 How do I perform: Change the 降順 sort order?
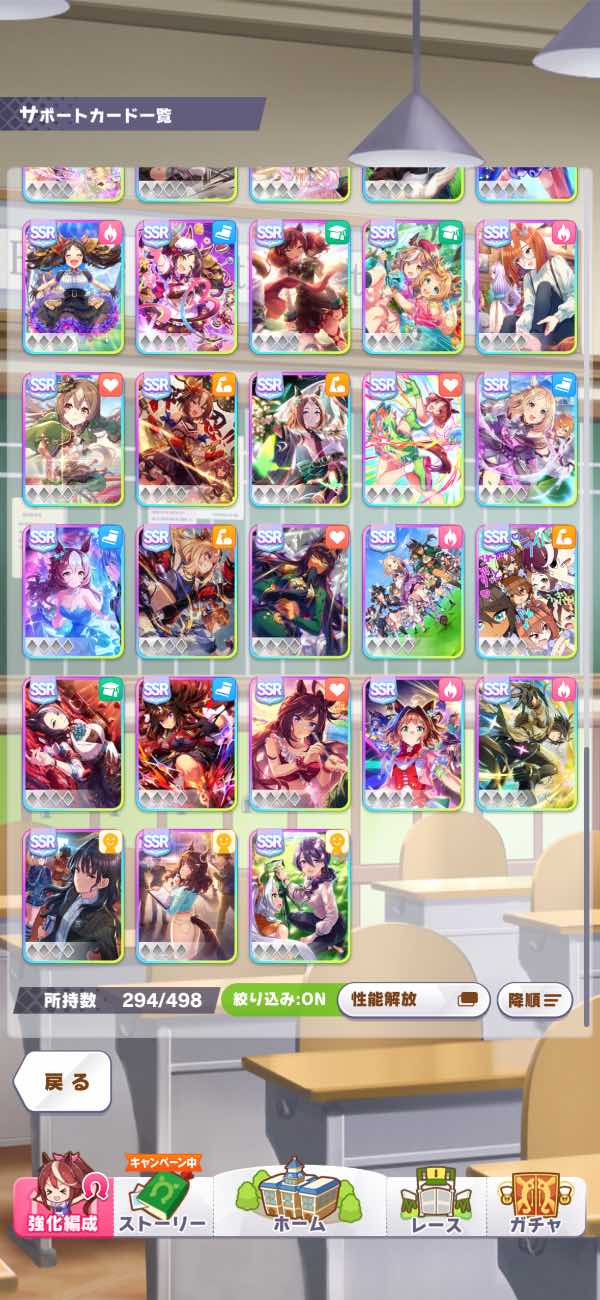(x=533, y=998)
